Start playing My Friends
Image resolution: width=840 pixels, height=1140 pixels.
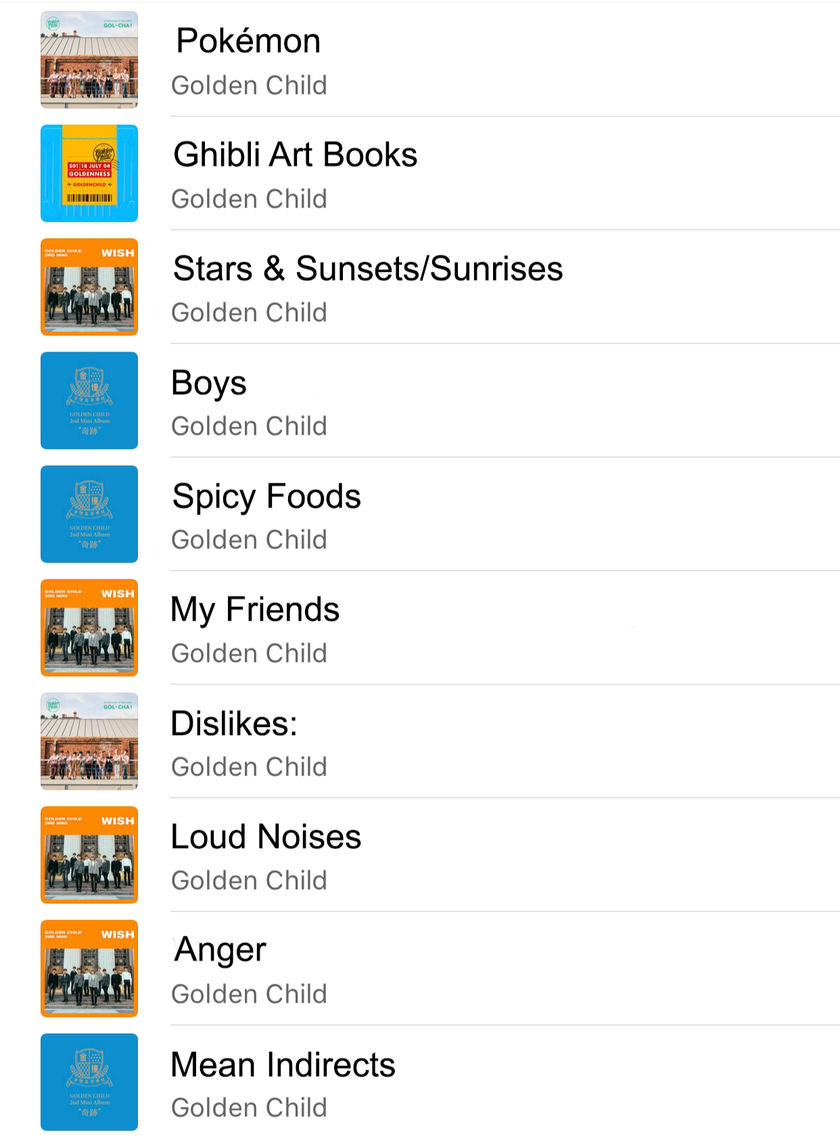255,610
